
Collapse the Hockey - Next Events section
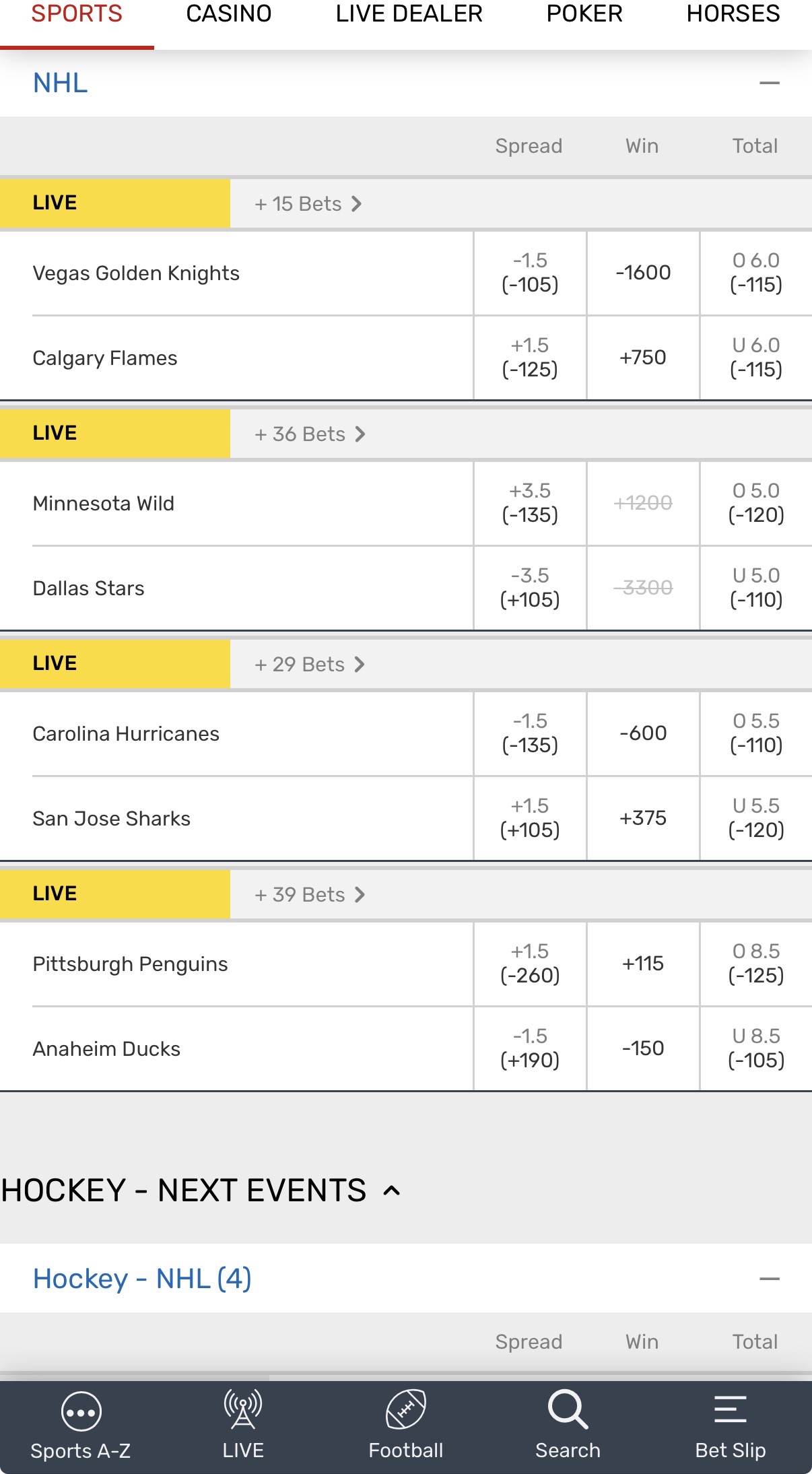click(391, 1191)
